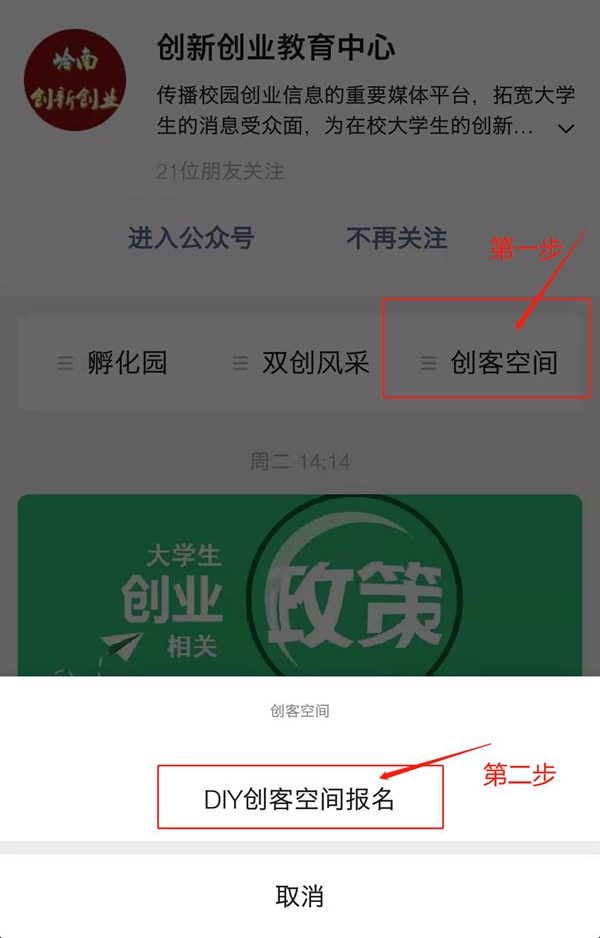Screen dimensions: 600x938
Task: Dismiss the sheet with 取消
Action: tap(300, 895)
